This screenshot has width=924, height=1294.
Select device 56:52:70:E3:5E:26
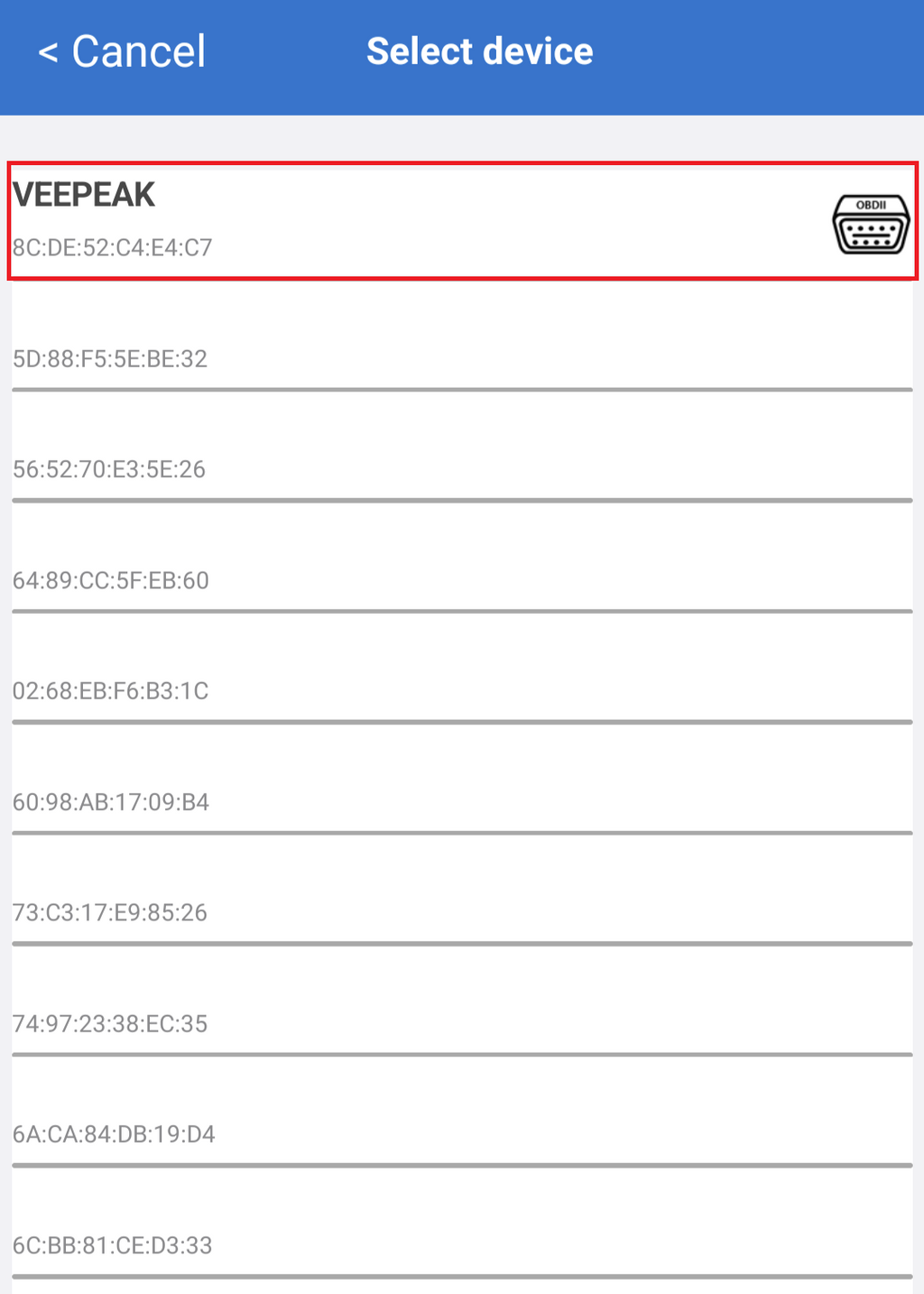(462, 458)
